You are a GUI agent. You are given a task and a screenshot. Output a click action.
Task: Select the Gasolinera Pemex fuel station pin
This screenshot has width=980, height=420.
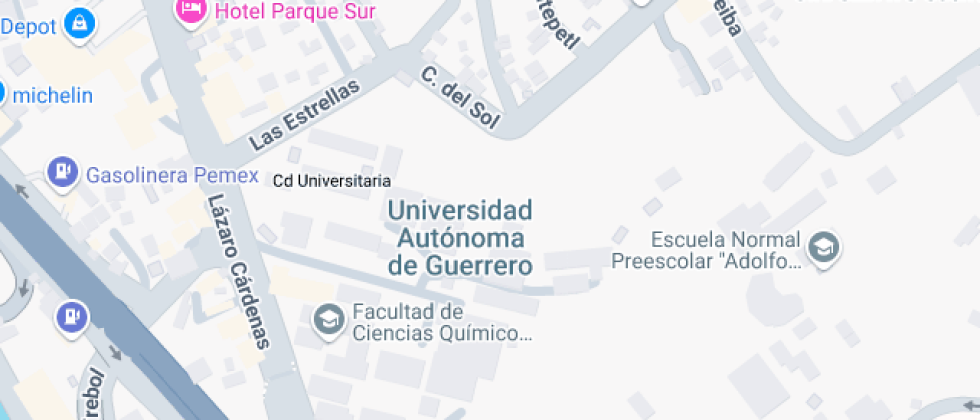click(63, 172)
